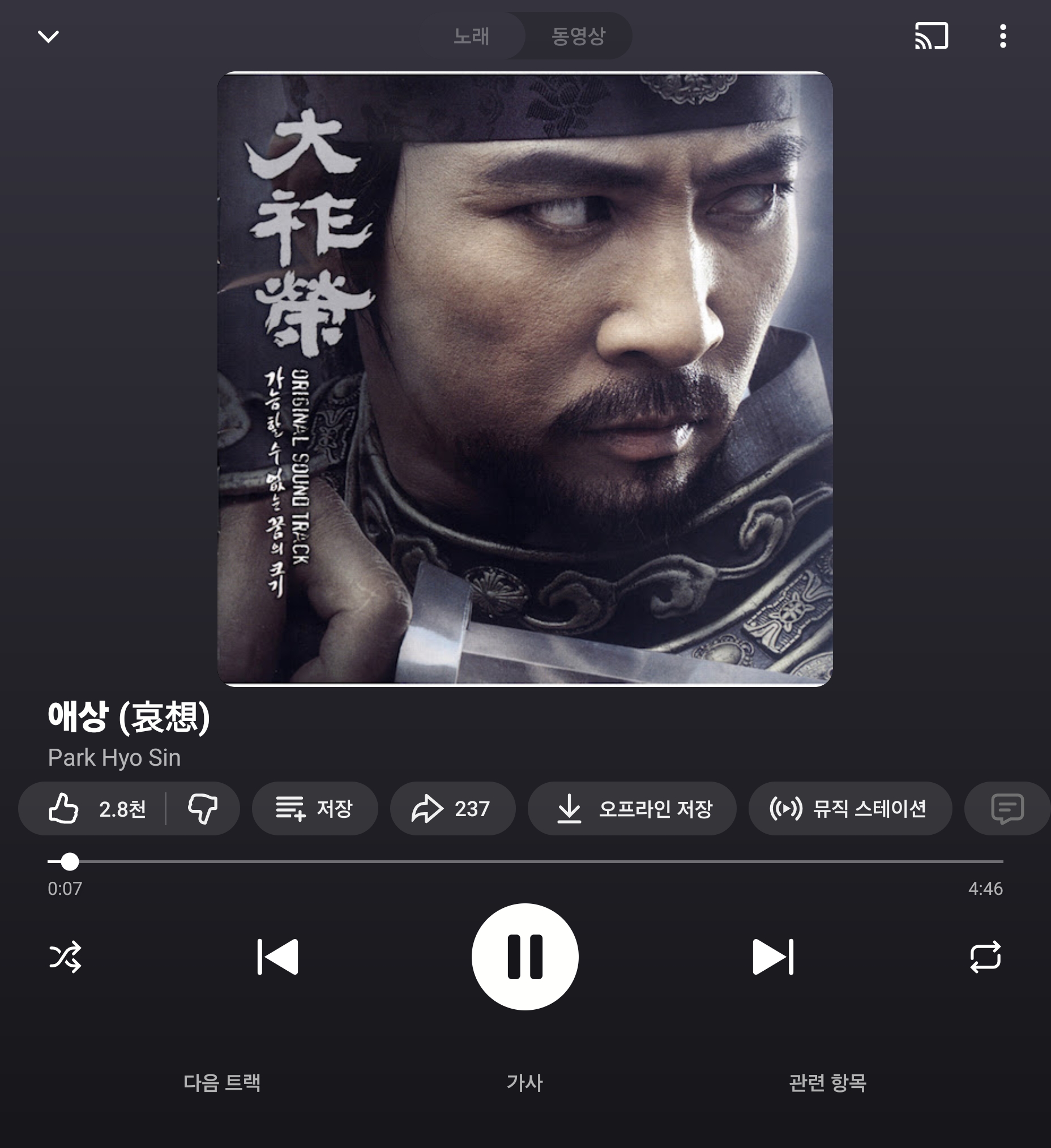Skip to the previous track
Image resolution: width=1051 pixels, height=1148 pixels.
[x=277, y=957]
